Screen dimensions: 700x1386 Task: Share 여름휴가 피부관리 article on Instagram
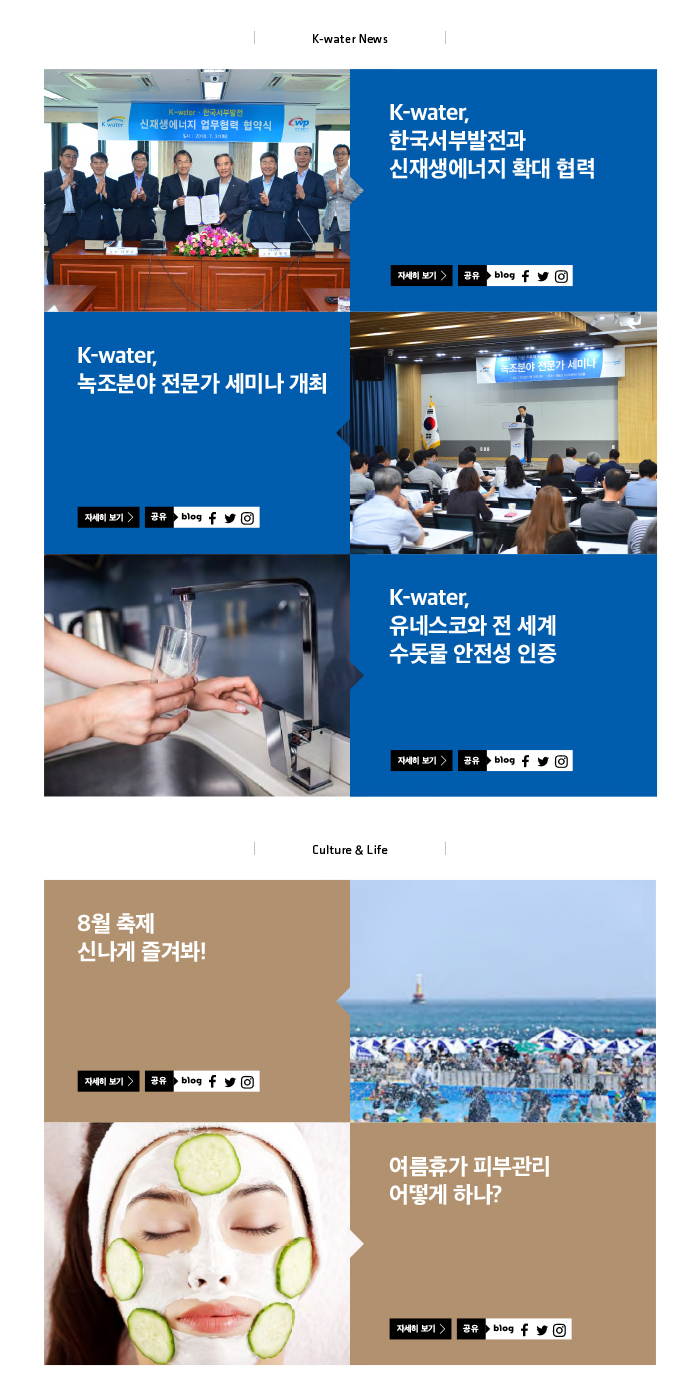tap(560, 1329)
